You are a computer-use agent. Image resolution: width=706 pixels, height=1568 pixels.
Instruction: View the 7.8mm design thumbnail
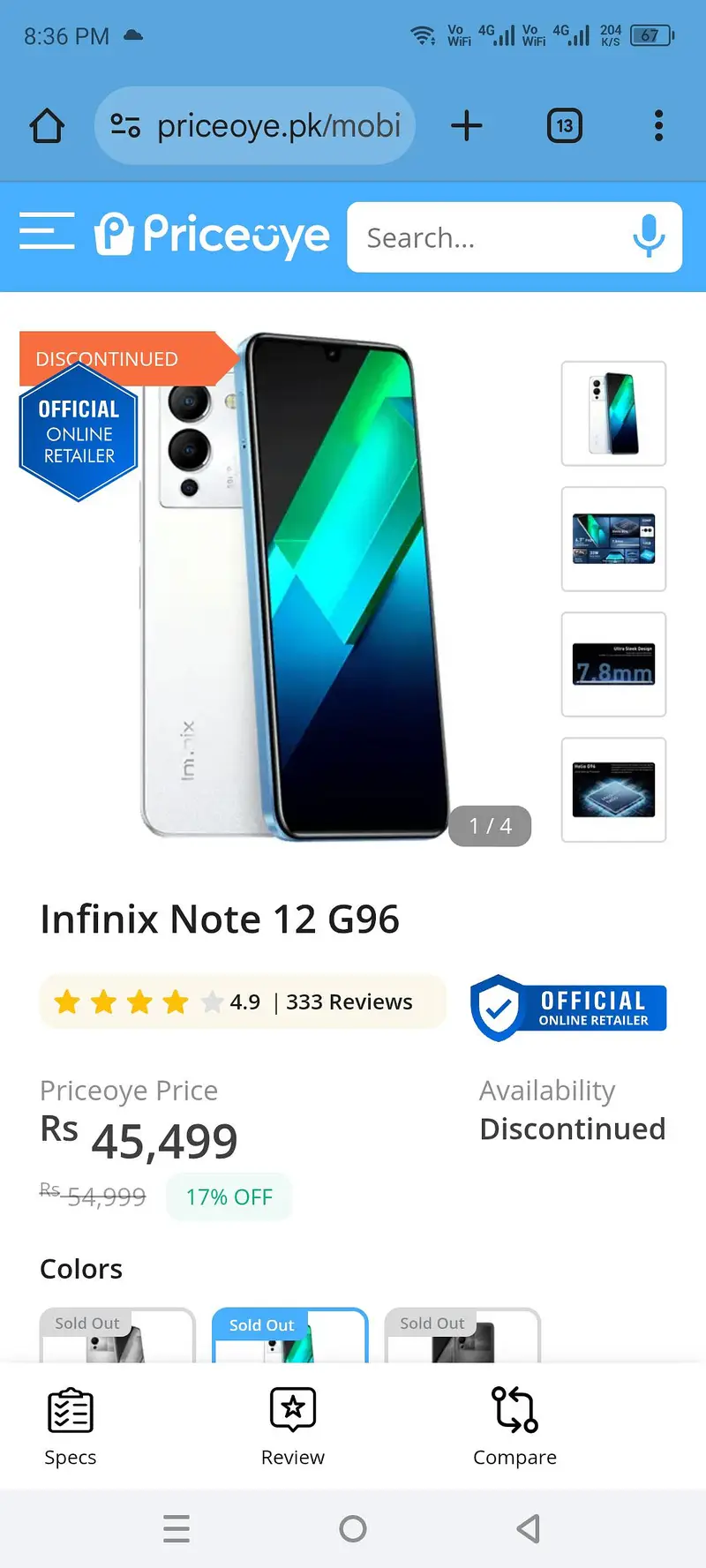tap(613, 664)
